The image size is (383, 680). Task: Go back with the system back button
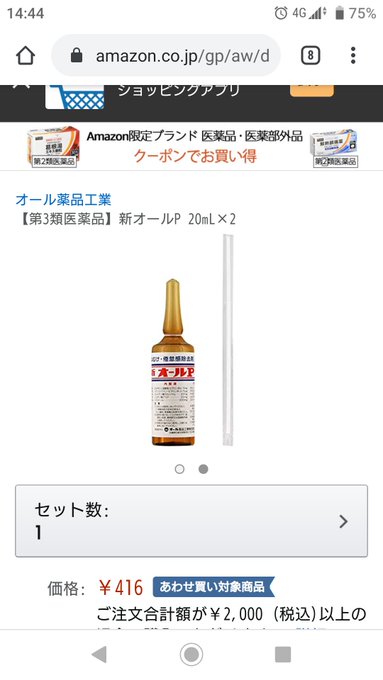point(99,654)
